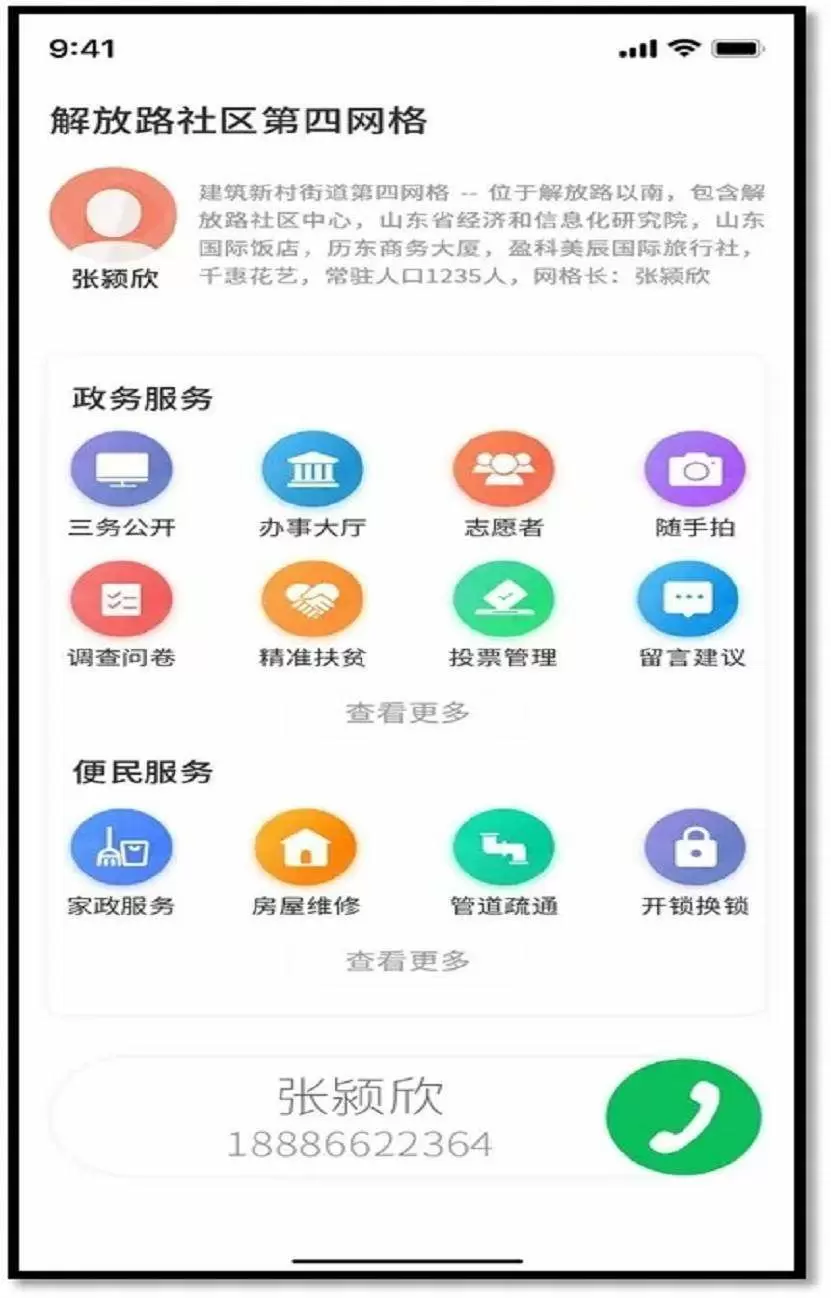Screen dimensions: 831x1298
Task: Tap 查看更多 under 政务服务
Action: (x=407, y=713)
